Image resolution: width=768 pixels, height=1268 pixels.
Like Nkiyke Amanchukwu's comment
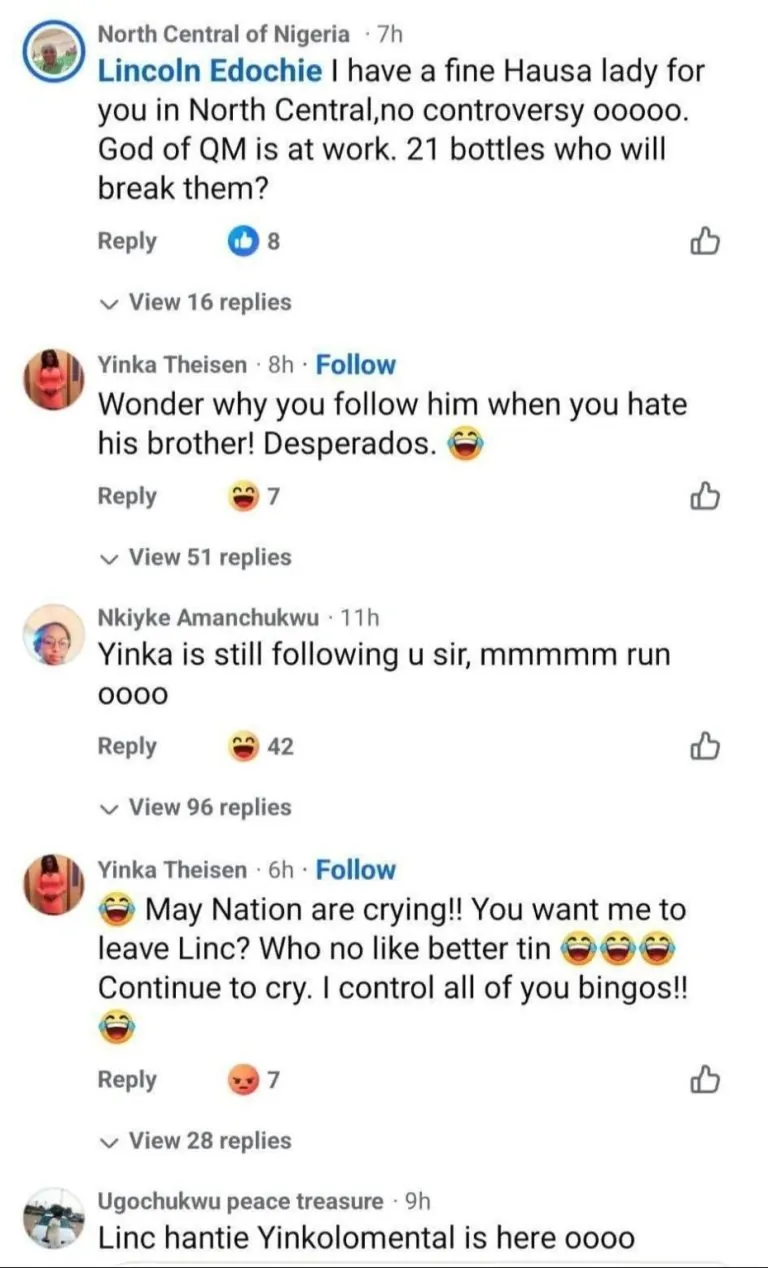tap(706, 745)
